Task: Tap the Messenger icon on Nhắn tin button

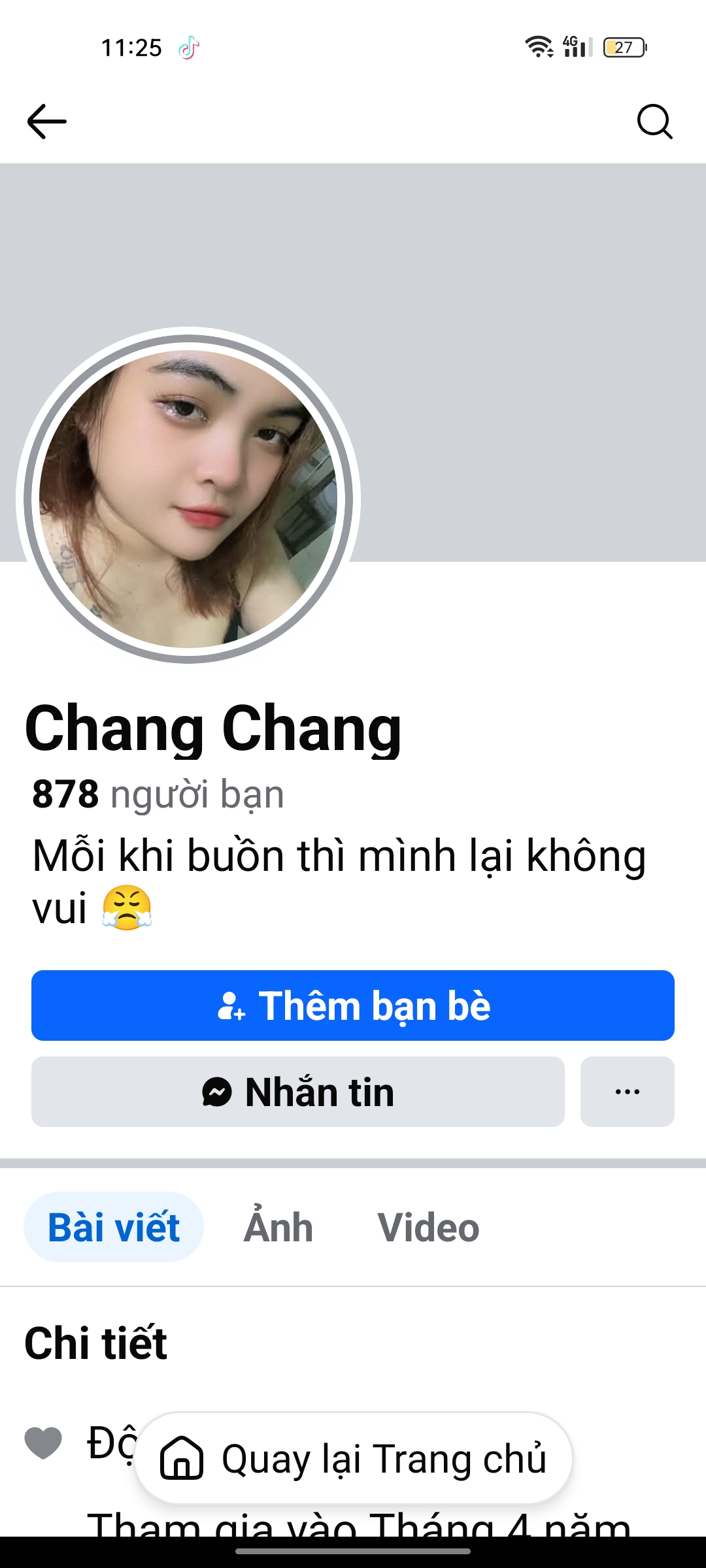Action: 218,1091
